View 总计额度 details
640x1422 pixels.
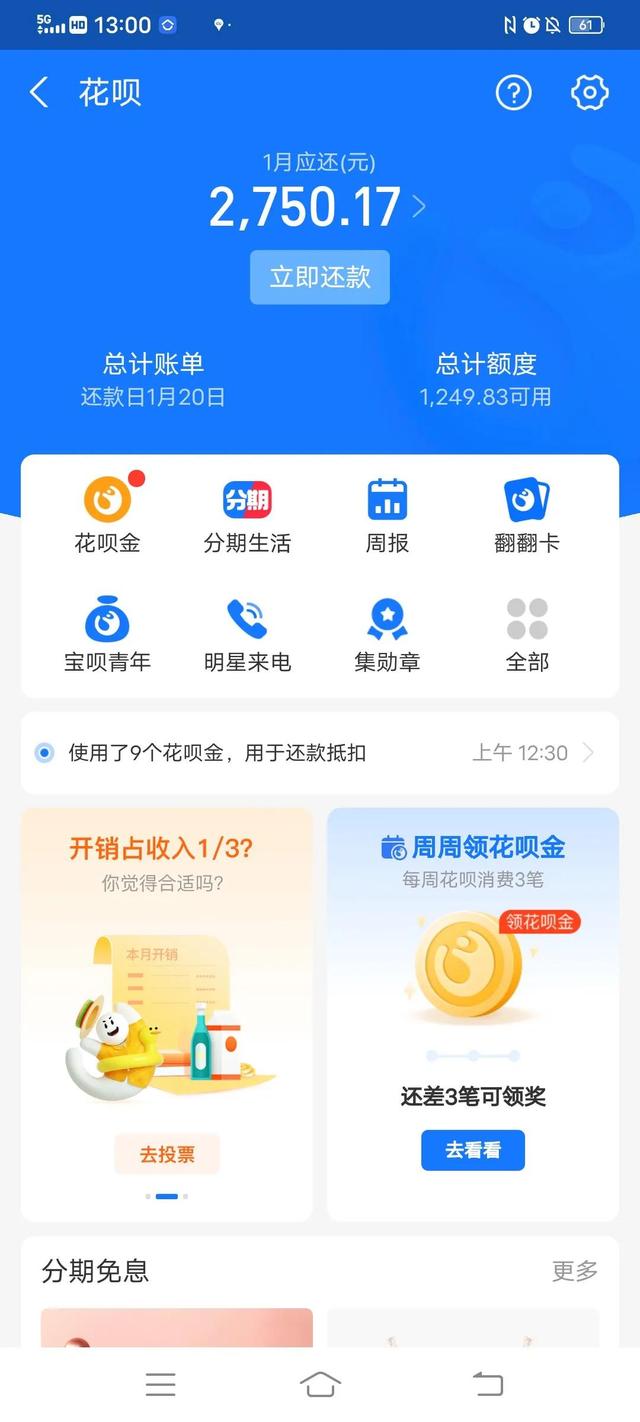(486, 380)
